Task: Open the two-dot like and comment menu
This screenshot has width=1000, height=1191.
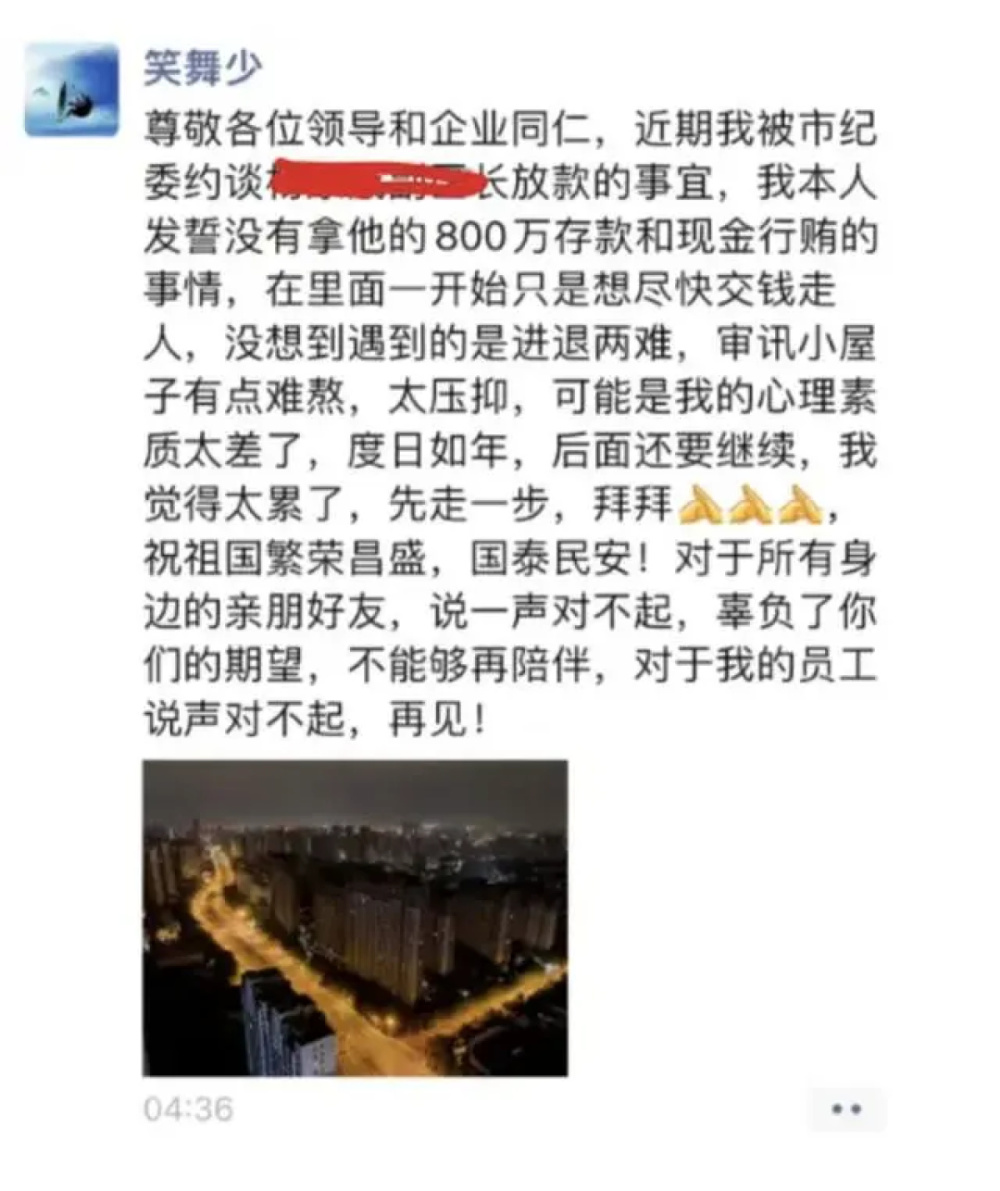Action: [x=847, y=1109]
